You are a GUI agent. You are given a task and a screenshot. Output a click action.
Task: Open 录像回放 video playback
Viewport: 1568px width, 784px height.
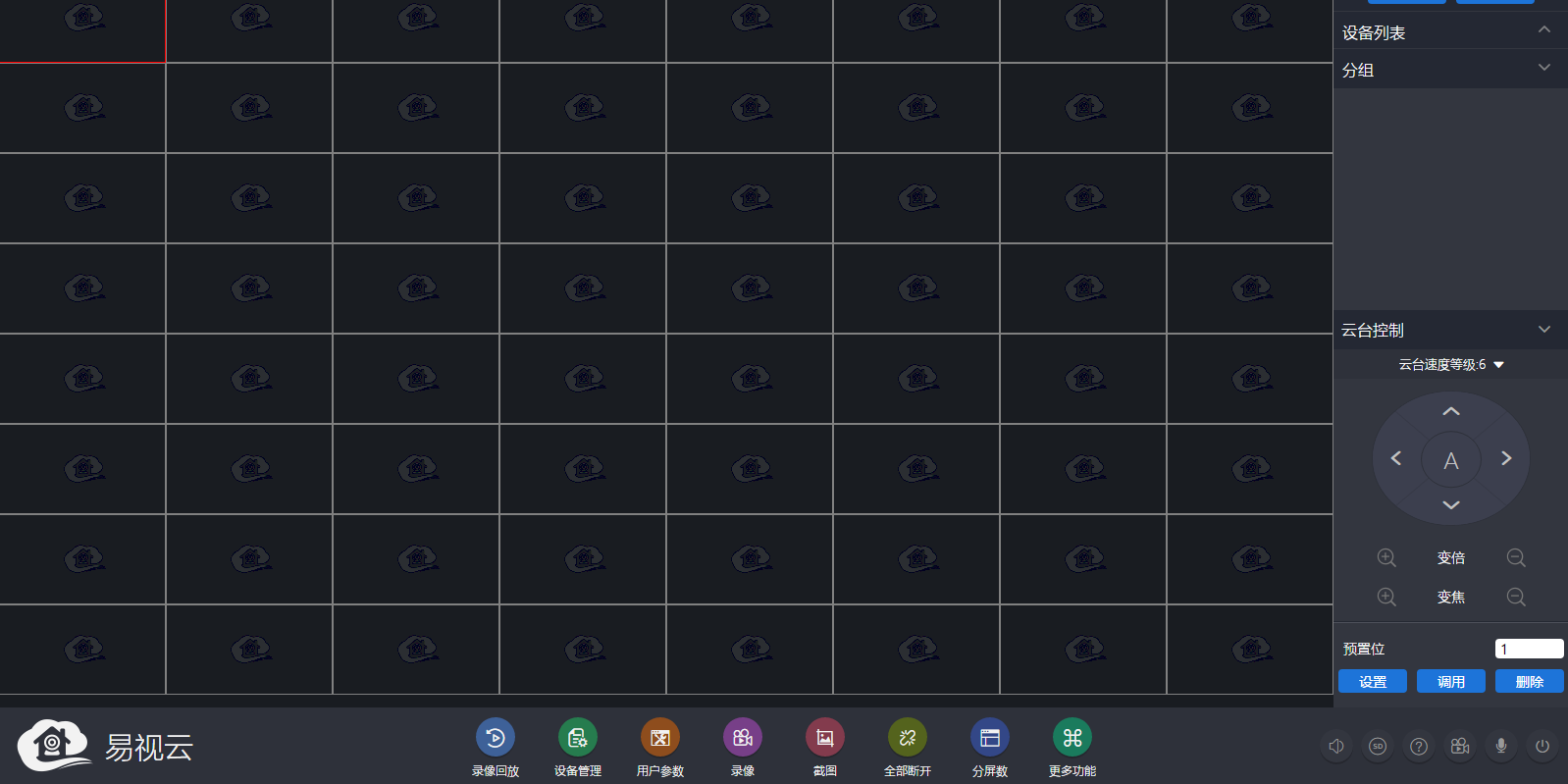coord(496,738)
